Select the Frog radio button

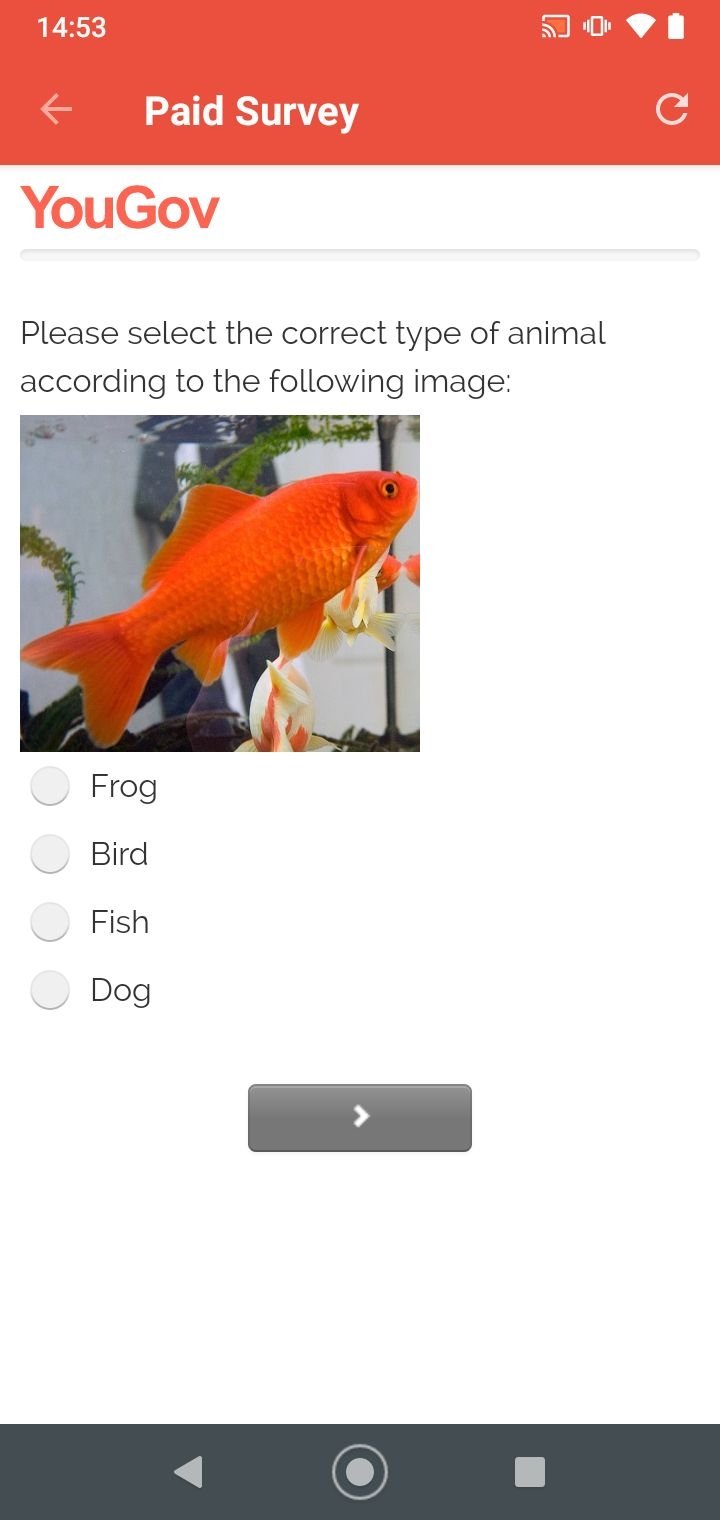point(50,786)
